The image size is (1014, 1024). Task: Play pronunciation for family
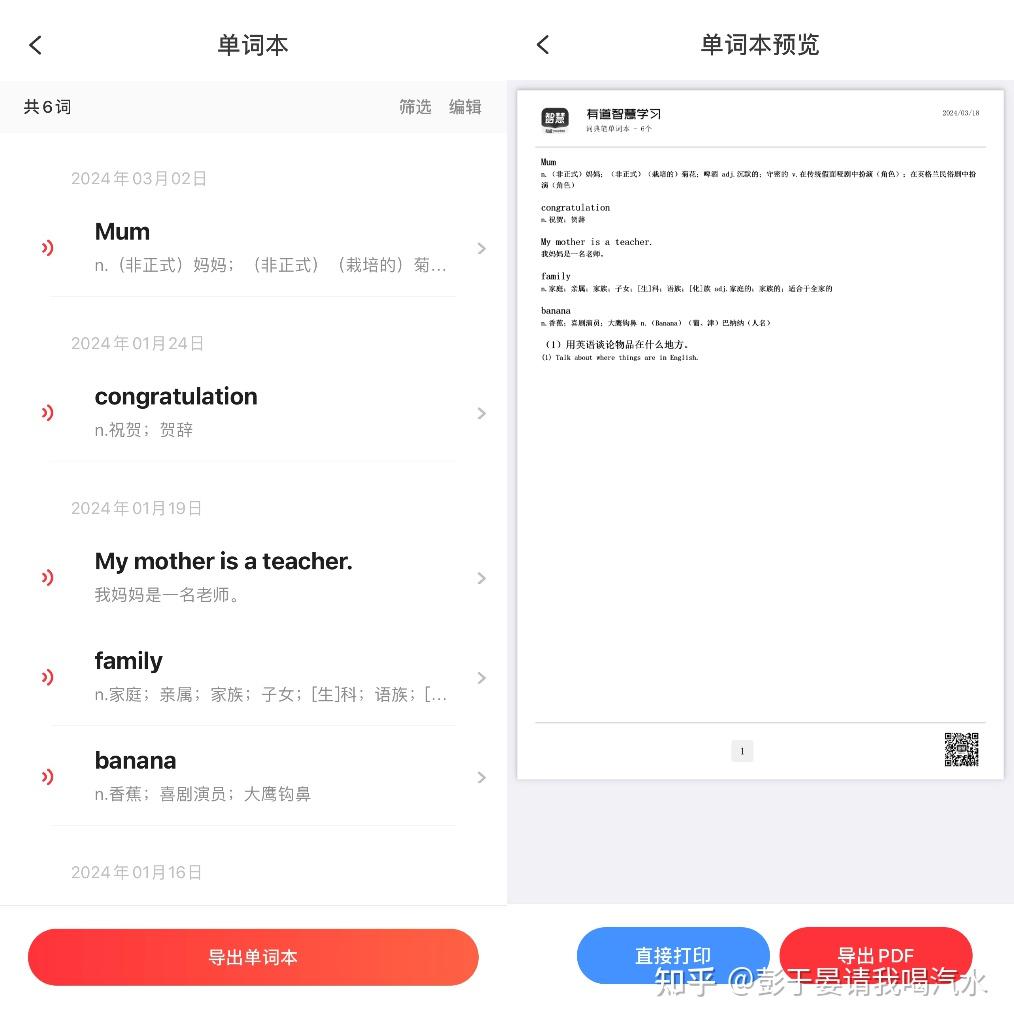pos(47,677)
